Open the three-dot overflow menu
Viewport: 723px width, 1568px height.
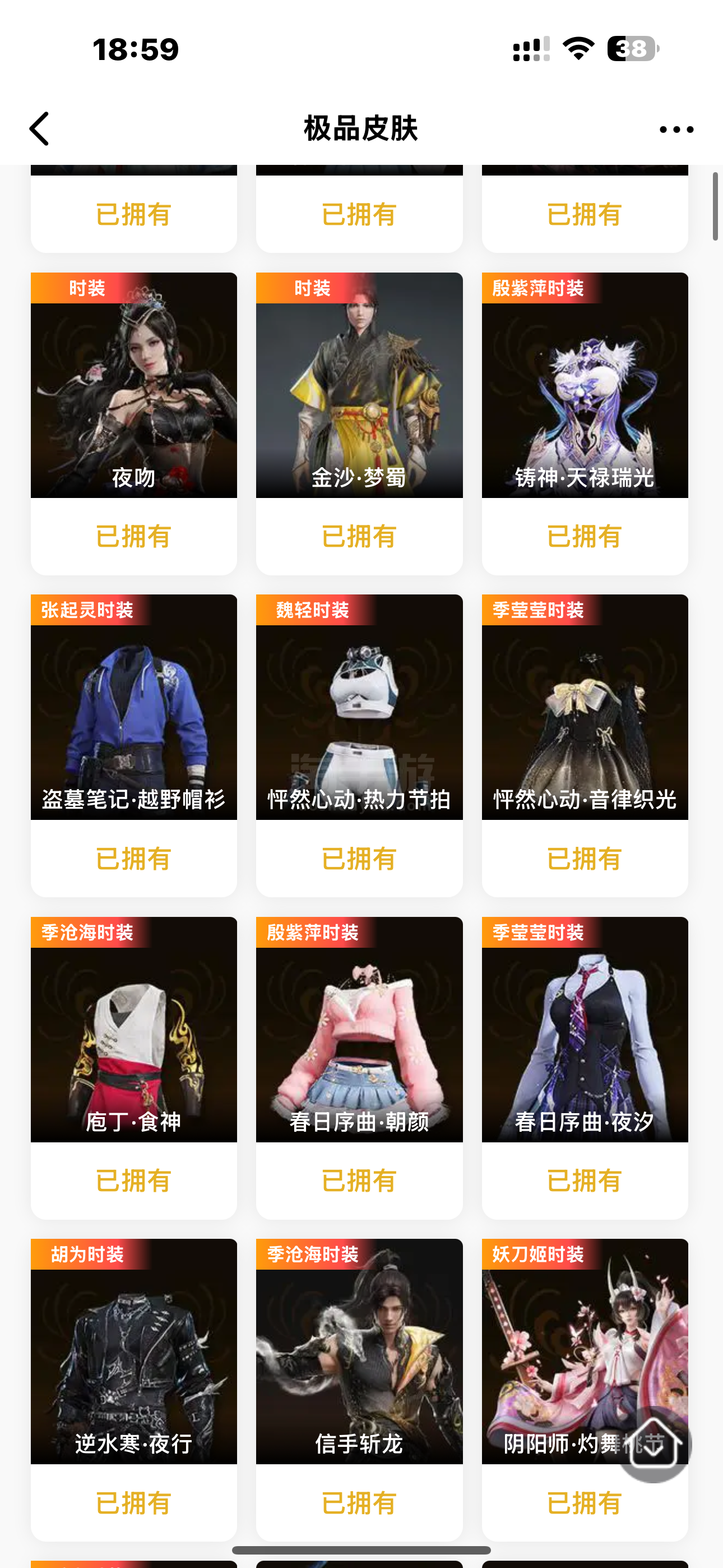676,129
